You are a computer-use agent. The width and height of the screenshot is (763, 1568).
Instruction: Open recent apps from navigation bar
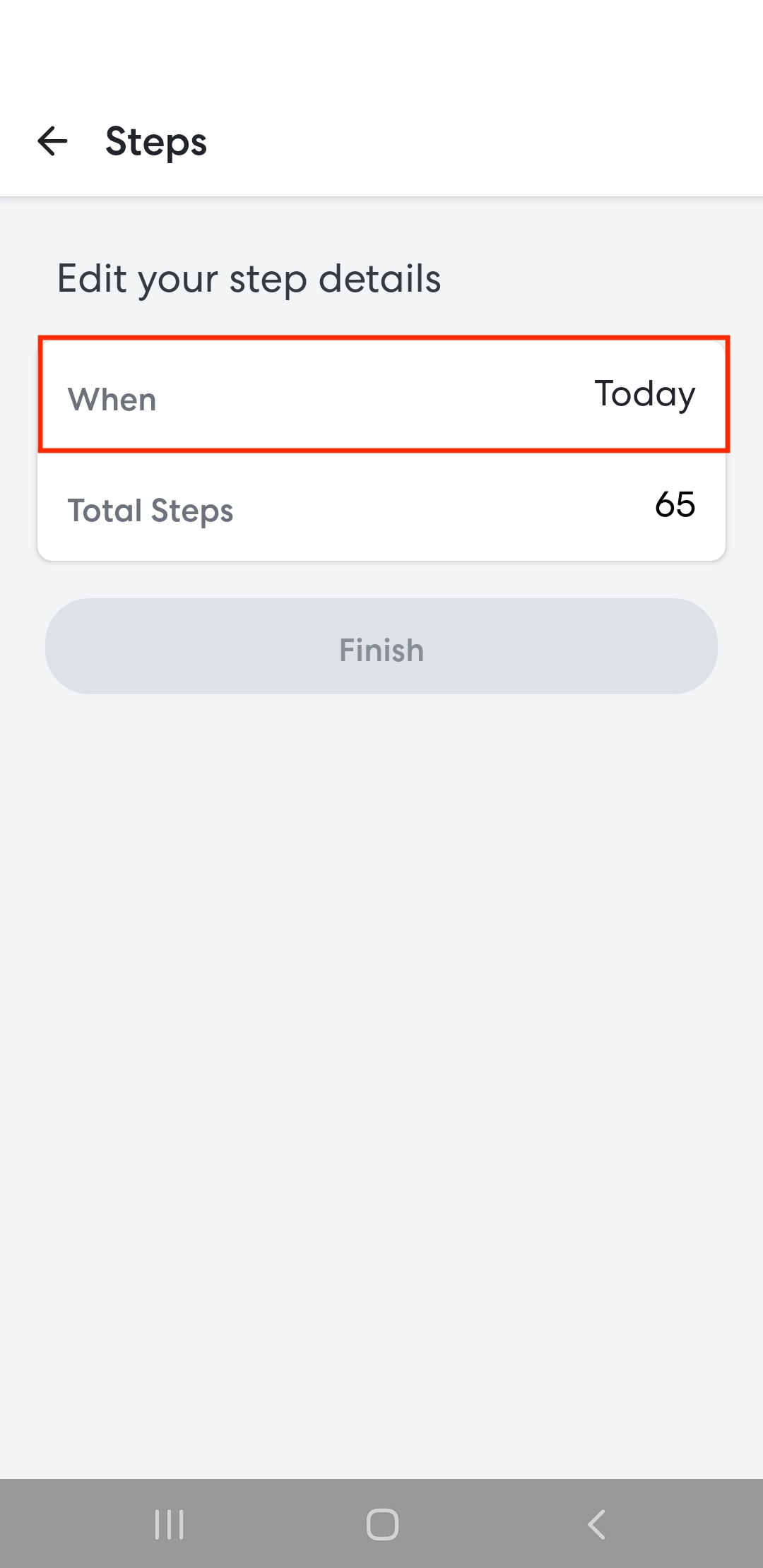click(x=170, y=1524)
